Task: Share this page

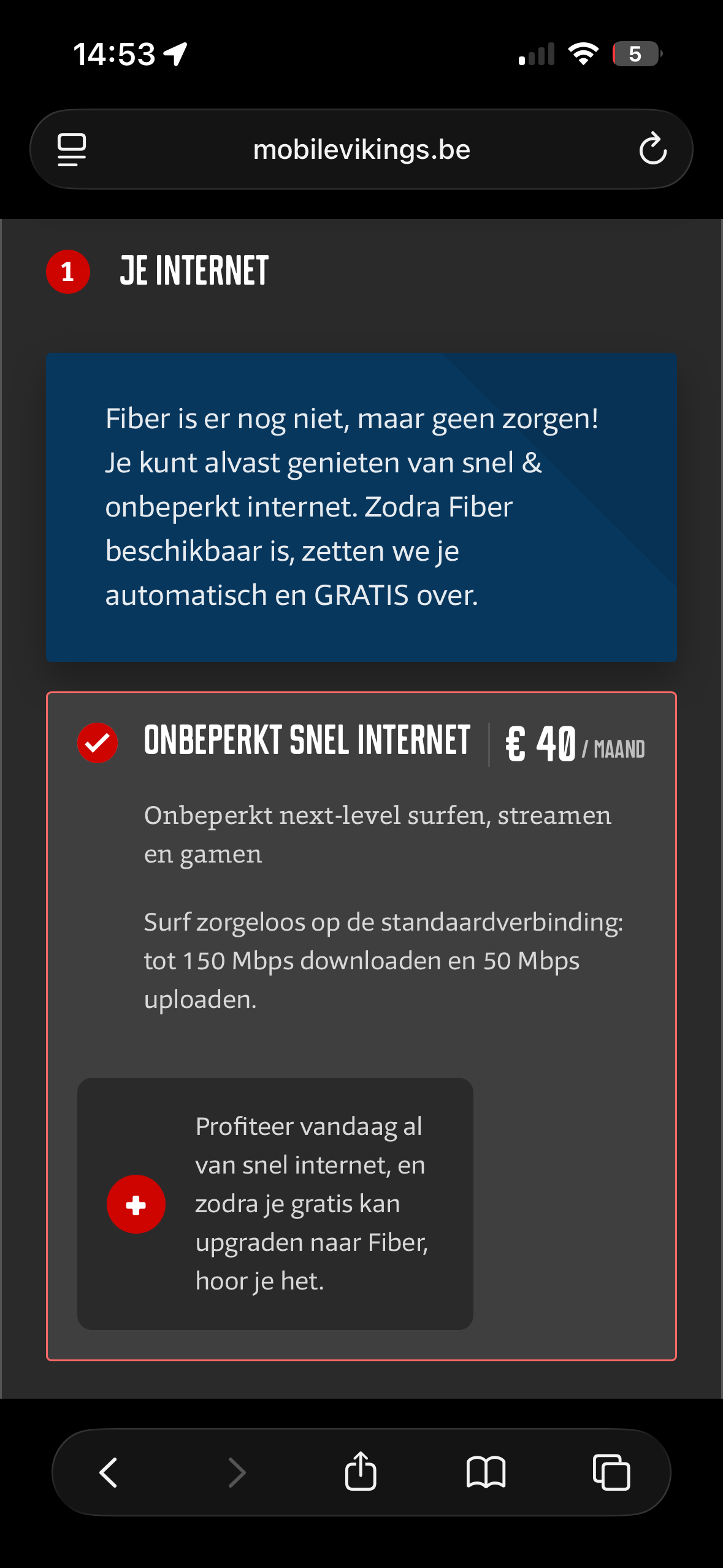Action: pyautogui.click(x=361, y=1471)
